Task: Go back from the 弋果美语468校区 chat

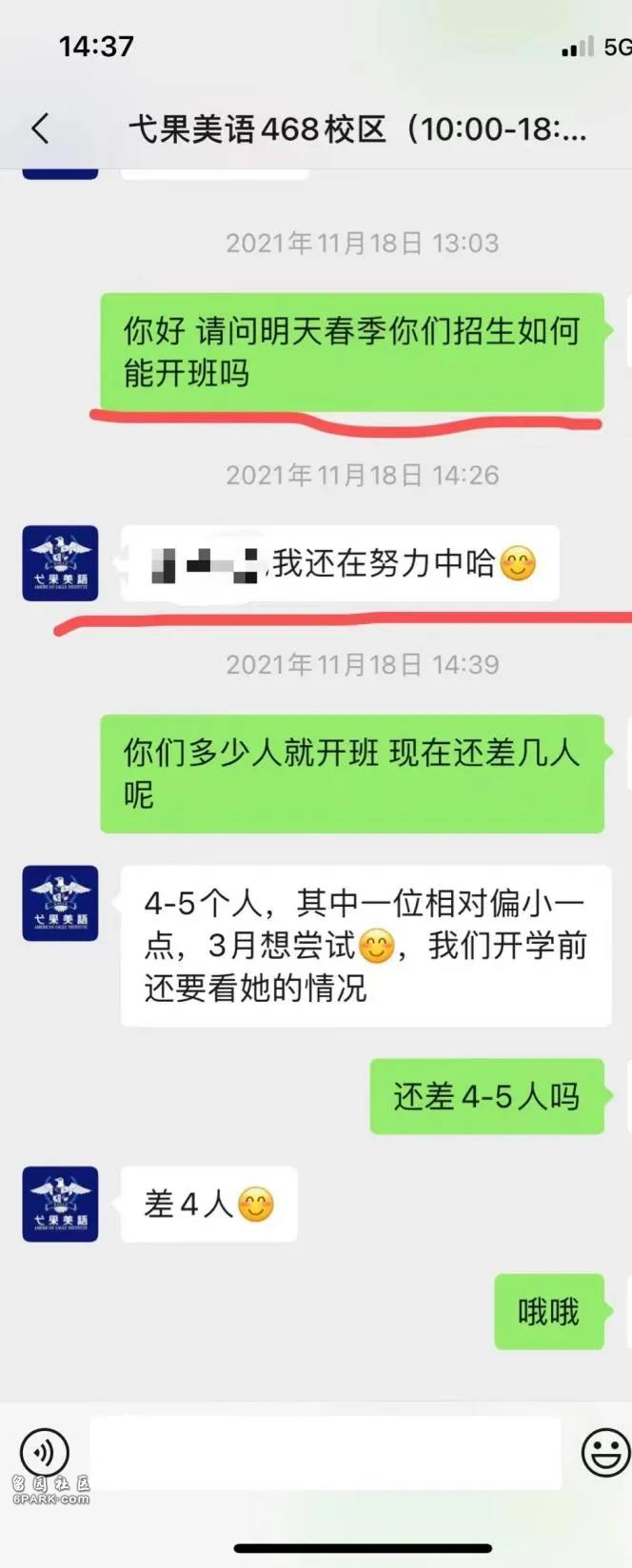Action: click(40, 128)
